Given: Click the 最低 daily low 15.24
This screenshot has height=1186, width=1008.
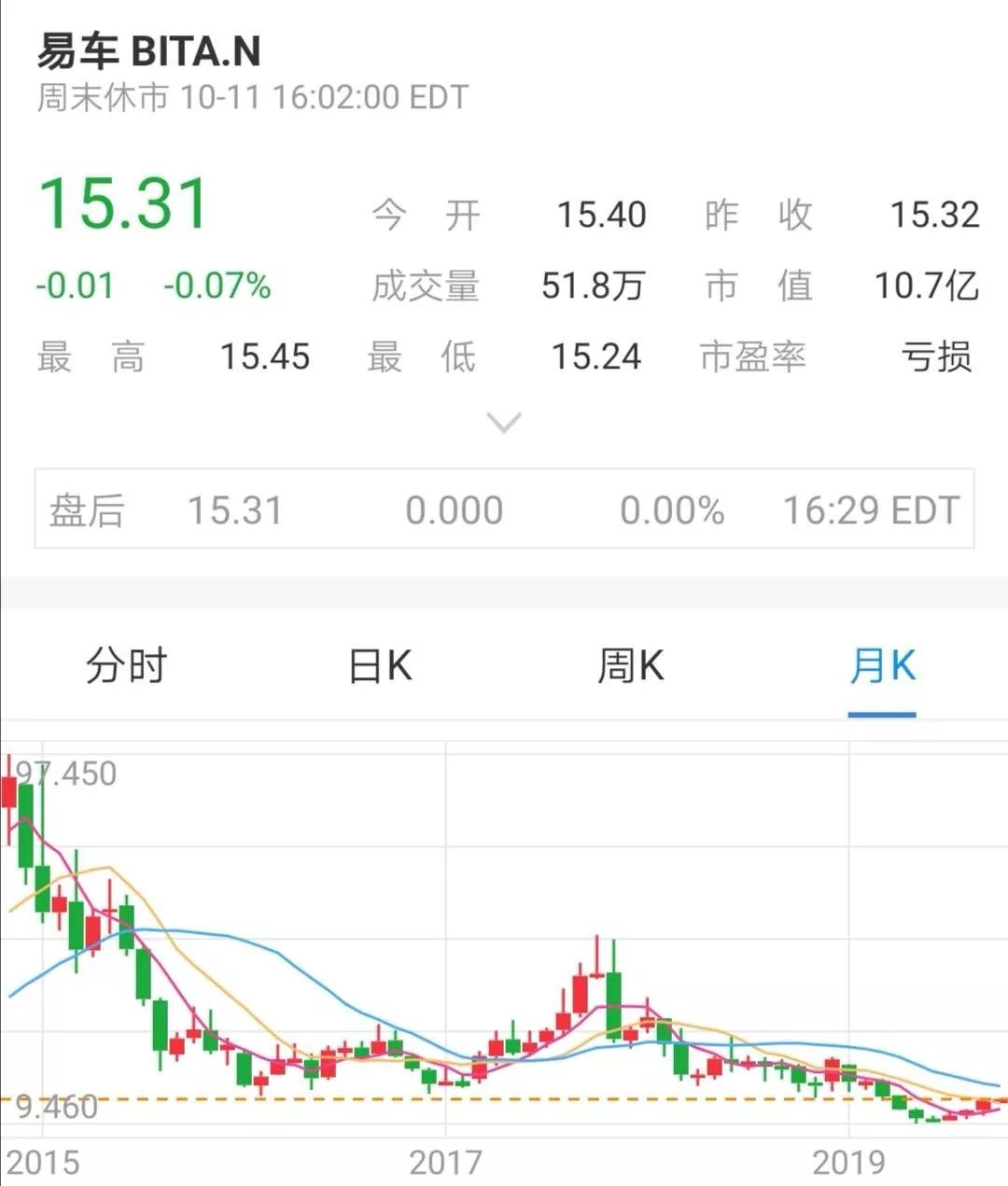Looking at the screenshot, I should [597, 356].
